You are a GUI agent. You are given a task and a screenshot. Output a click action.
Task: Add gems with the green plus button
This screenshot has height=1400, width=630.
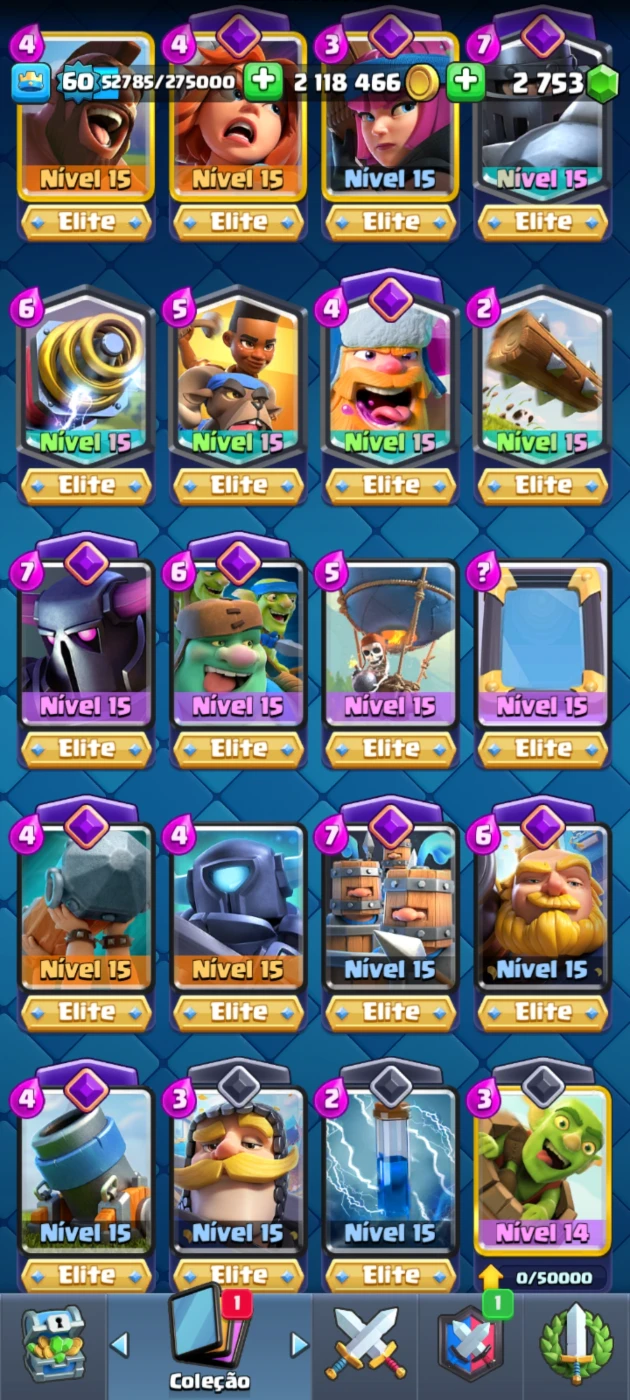click(465, 82)
